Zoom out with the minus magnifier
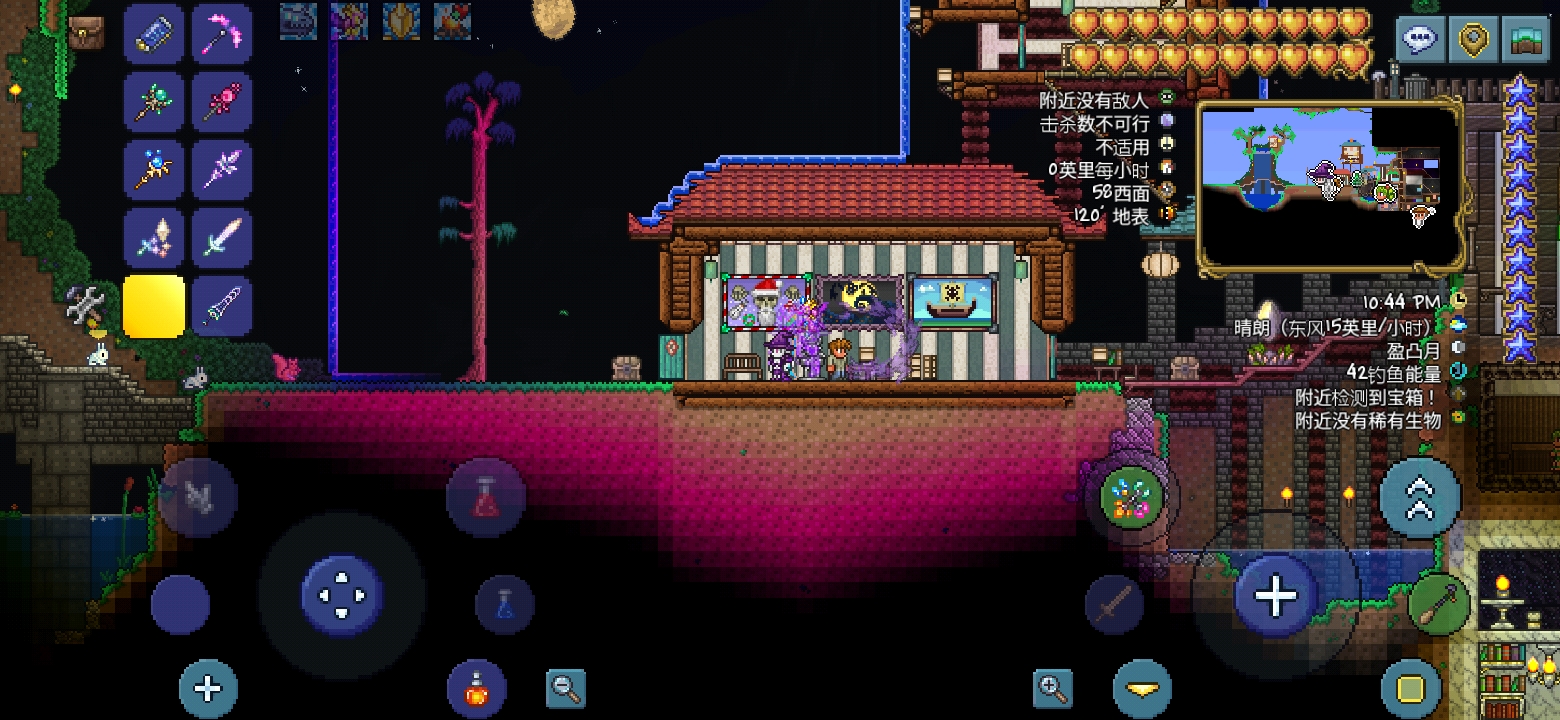1560x720 pixels. click(x=565, y=688)
